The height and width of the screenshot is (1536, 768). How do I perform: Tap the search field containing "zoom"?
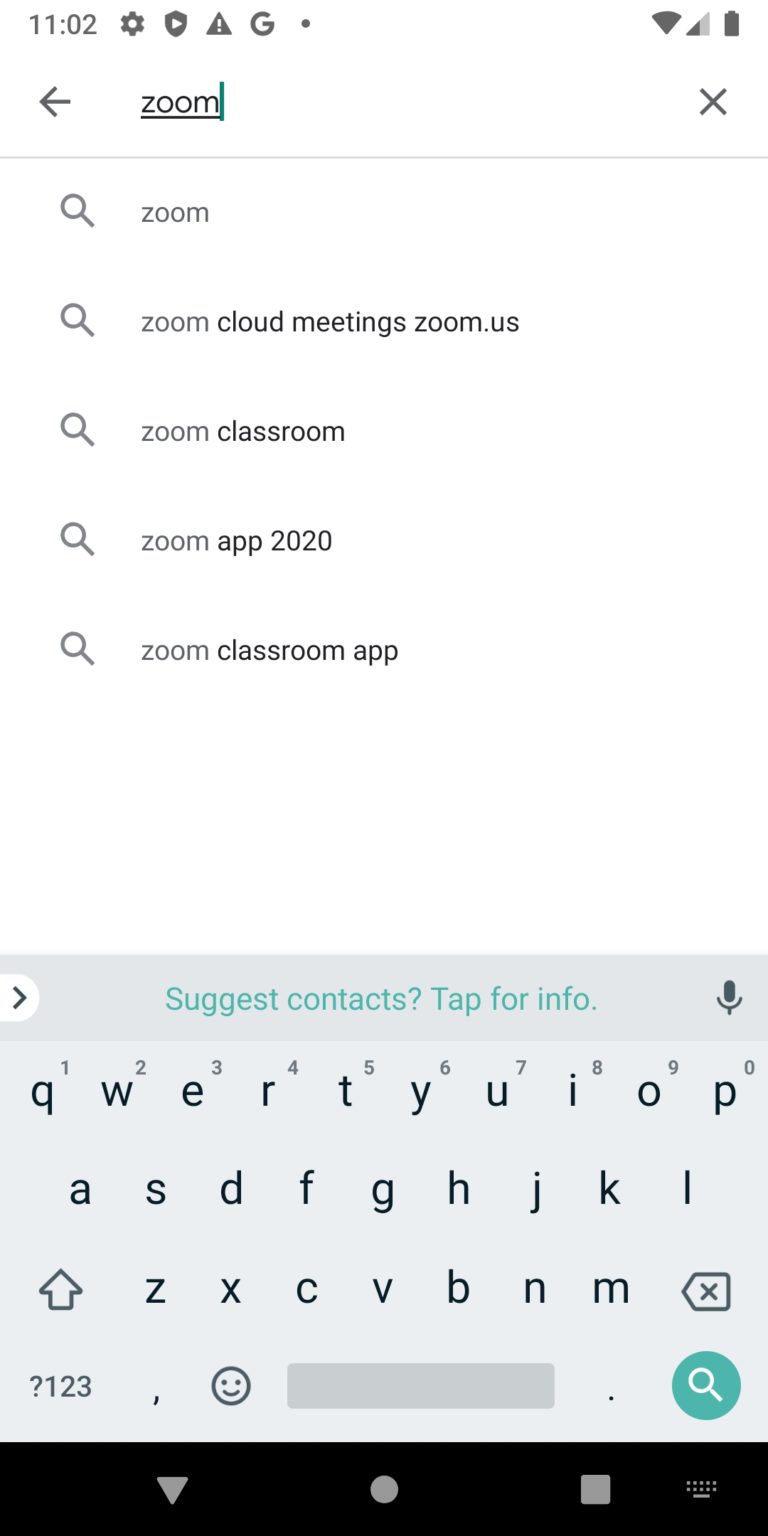pyautogui.click(x=400, y=102)
